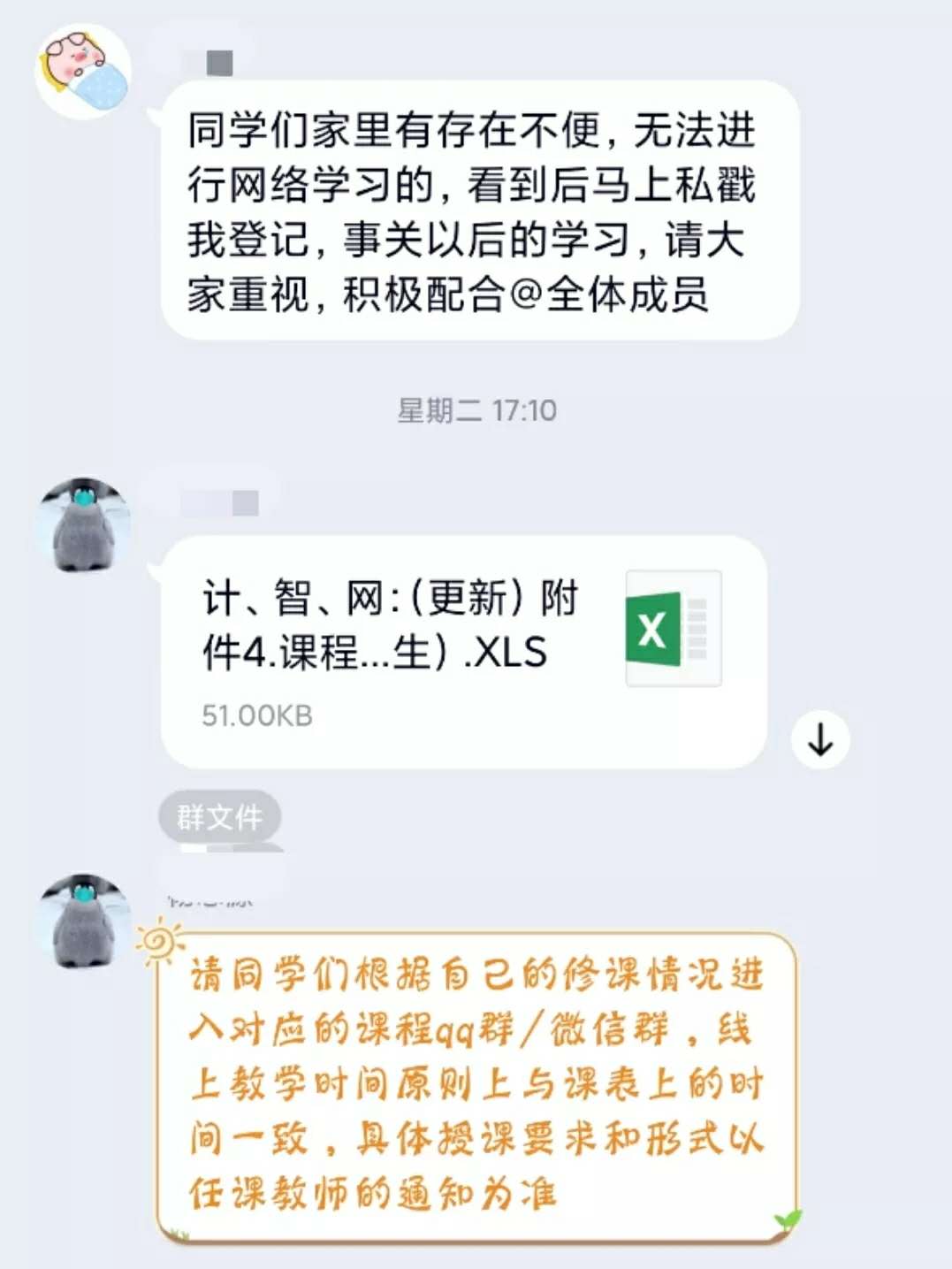The height and width of the screenshot is (1269, 952).
Task: Download the file with the arrow button
Action: (820, 739)
